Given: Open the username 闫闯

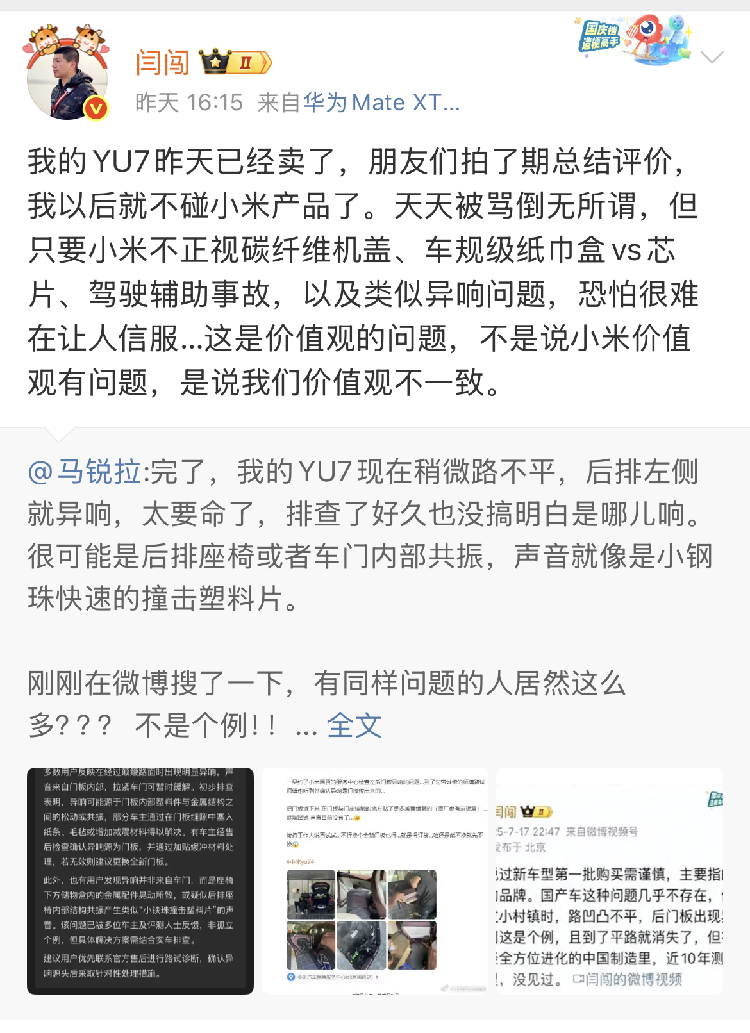Looking at the screenshot, I should click(x=165, y=62).
